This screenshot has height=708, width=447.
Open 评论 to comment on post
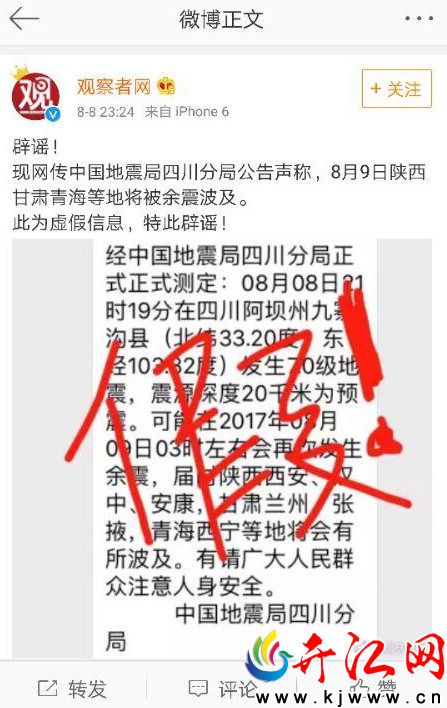[x=222, y=688]
